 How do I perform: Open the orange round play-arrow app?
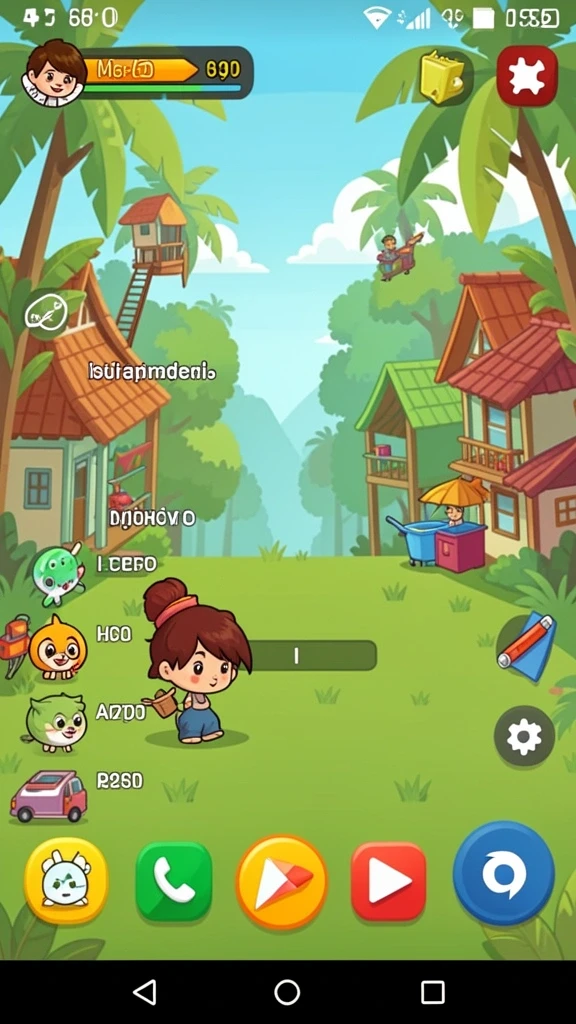(x=281, y=882)
